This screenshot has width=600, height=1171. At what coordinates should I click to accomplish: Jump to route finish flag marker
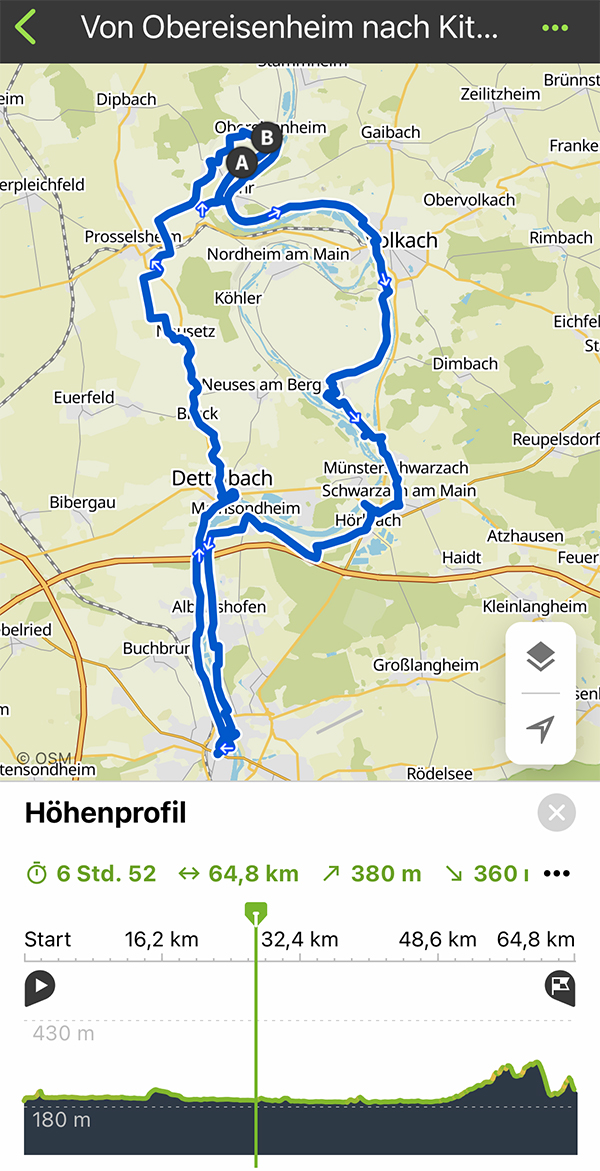[x=560, y=988]
